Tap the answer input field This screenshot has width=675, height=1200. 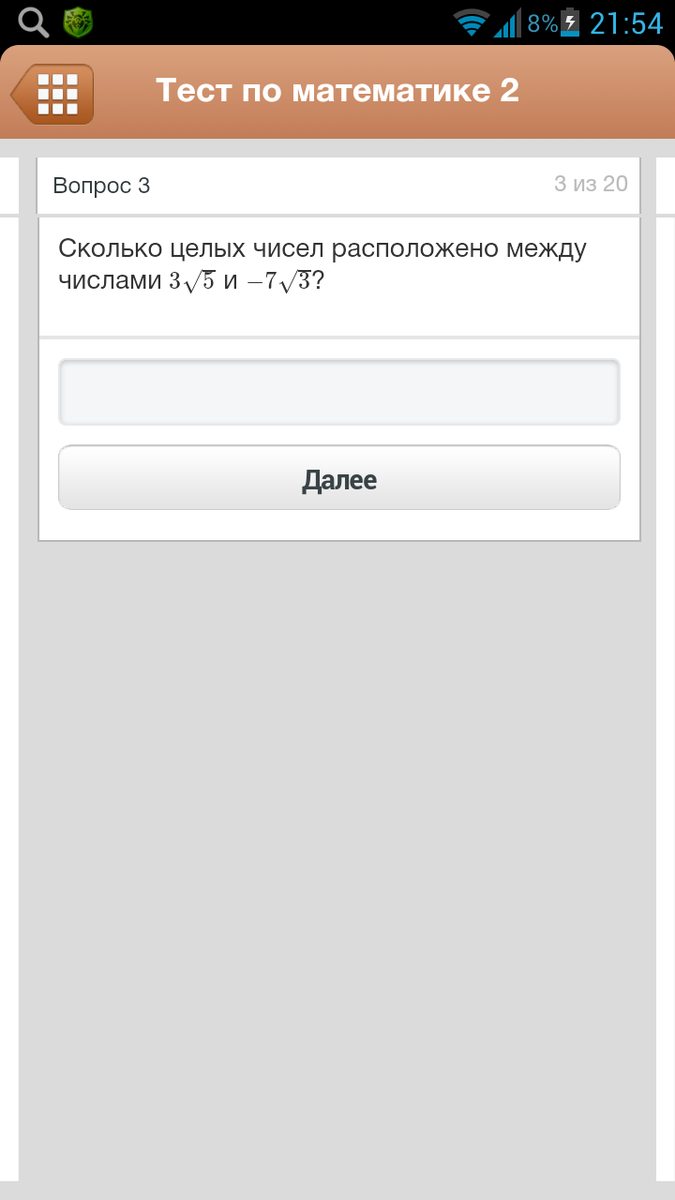coord(339,392)
